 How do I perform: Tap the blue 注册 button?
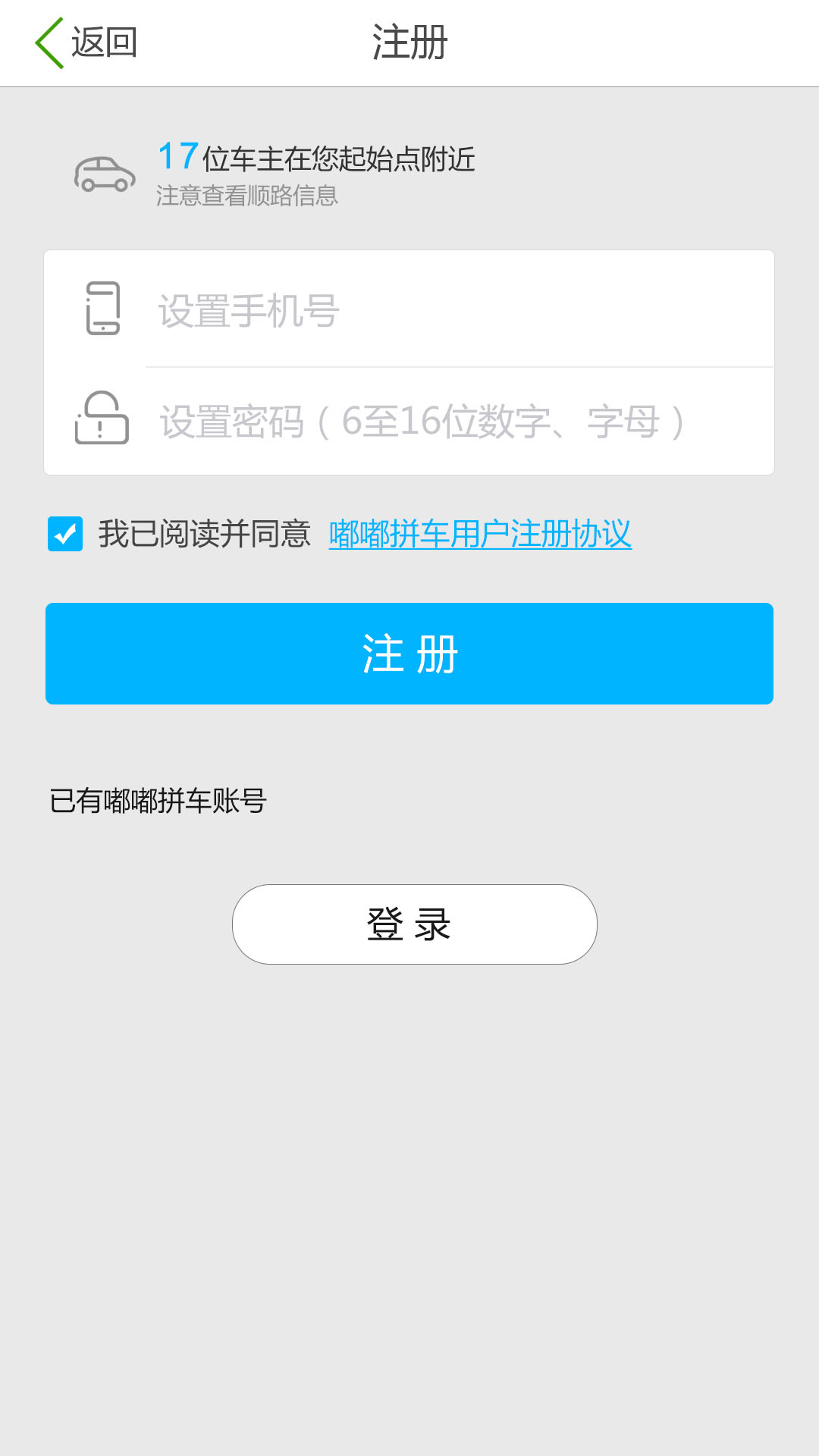click(x=409, y=654)
